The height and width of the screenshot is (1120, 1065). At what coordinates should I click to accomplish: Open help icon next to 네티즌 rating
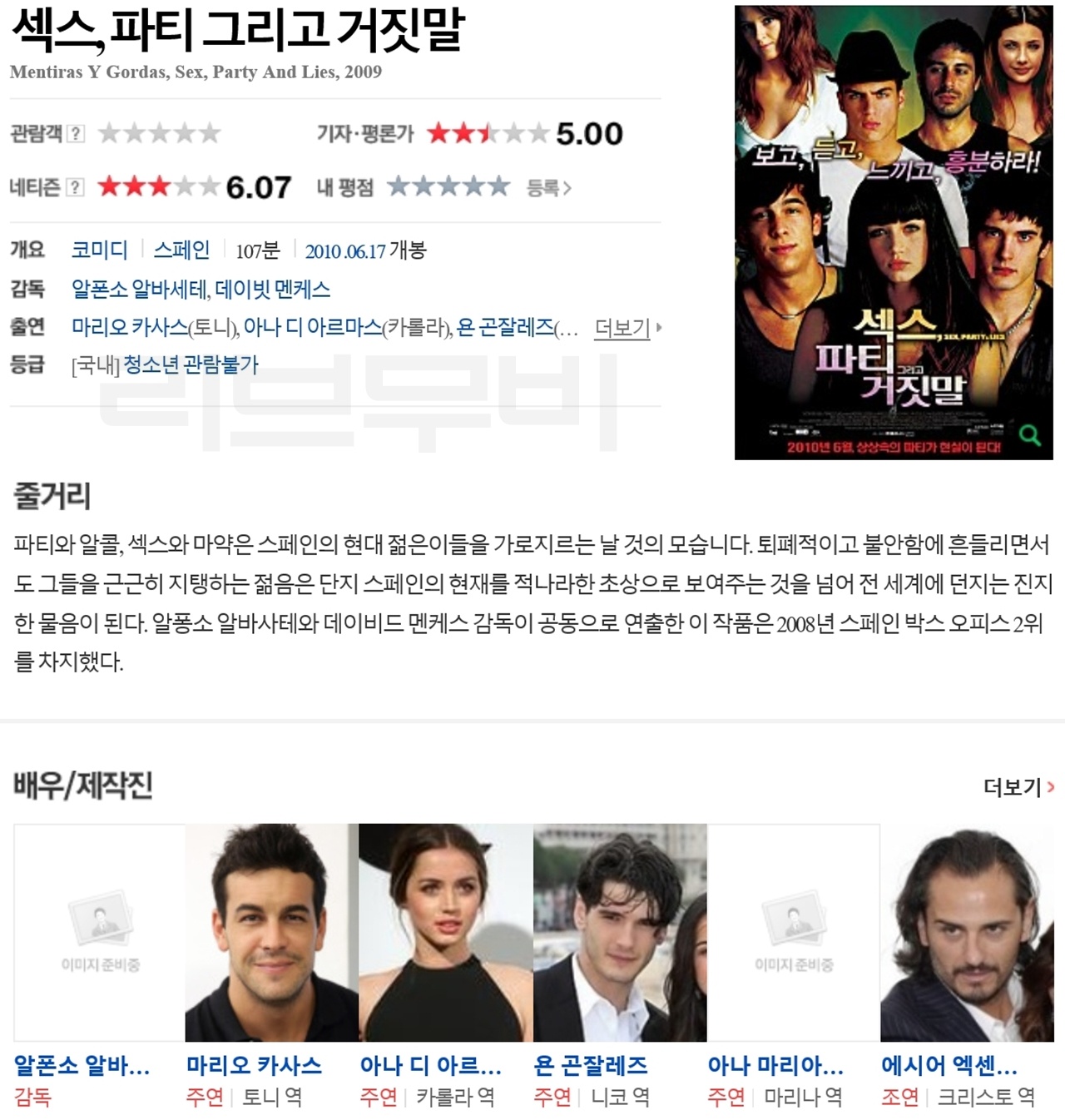point(75,187)
